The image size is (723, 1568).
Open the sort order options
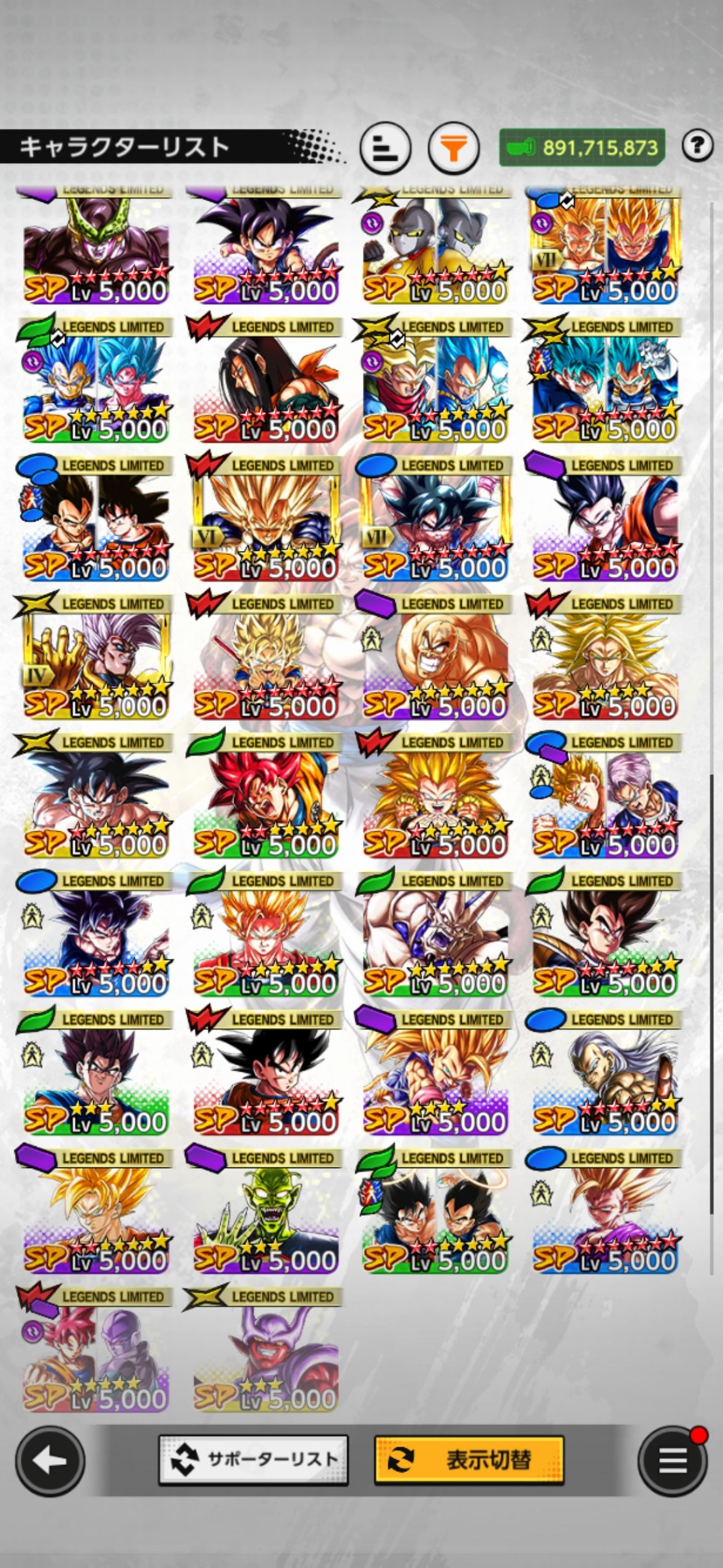[385, 148]
